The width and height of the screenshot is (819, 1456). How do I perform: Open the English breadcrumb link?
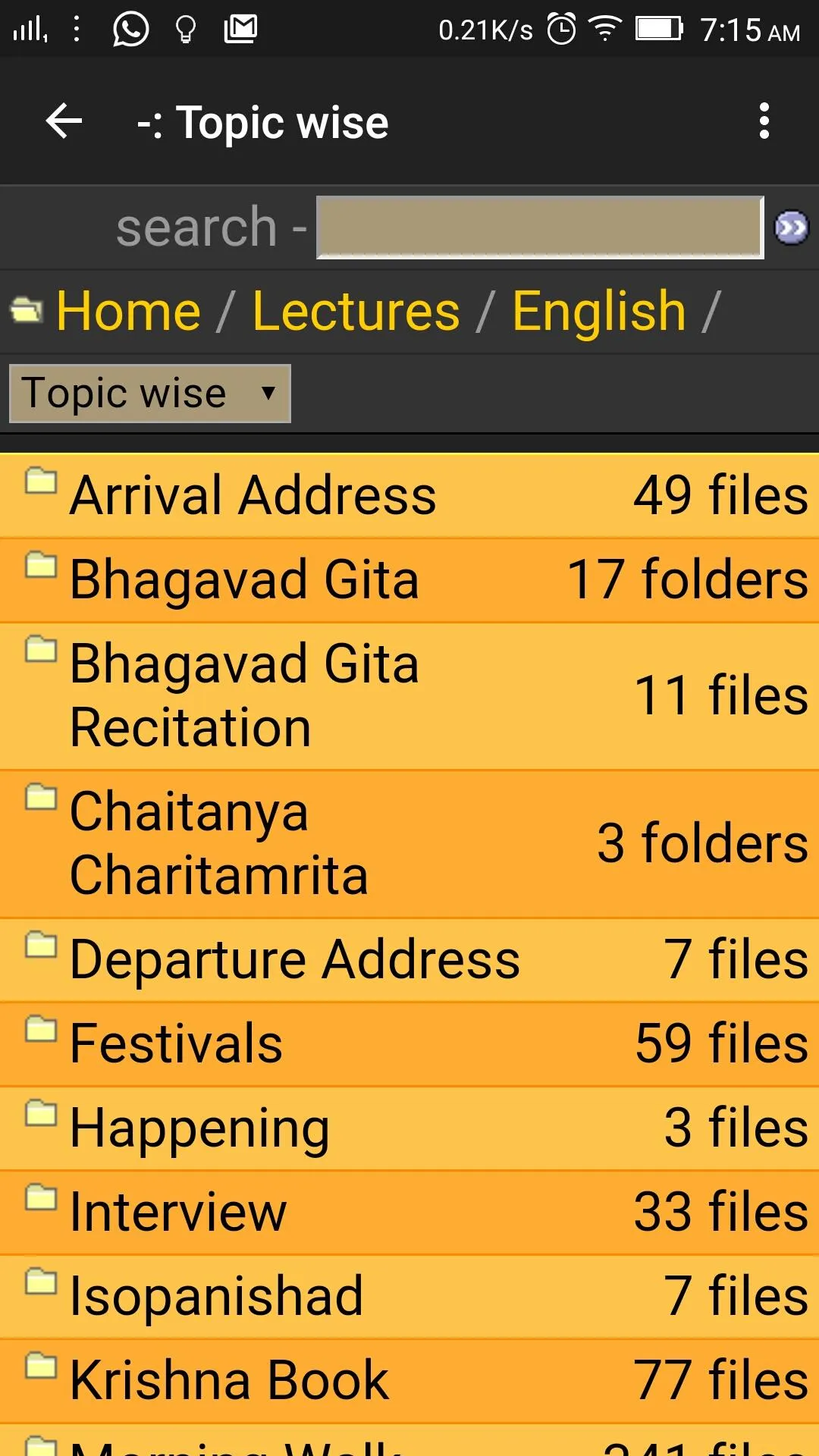pyautogui.click(x=599, y=311)
